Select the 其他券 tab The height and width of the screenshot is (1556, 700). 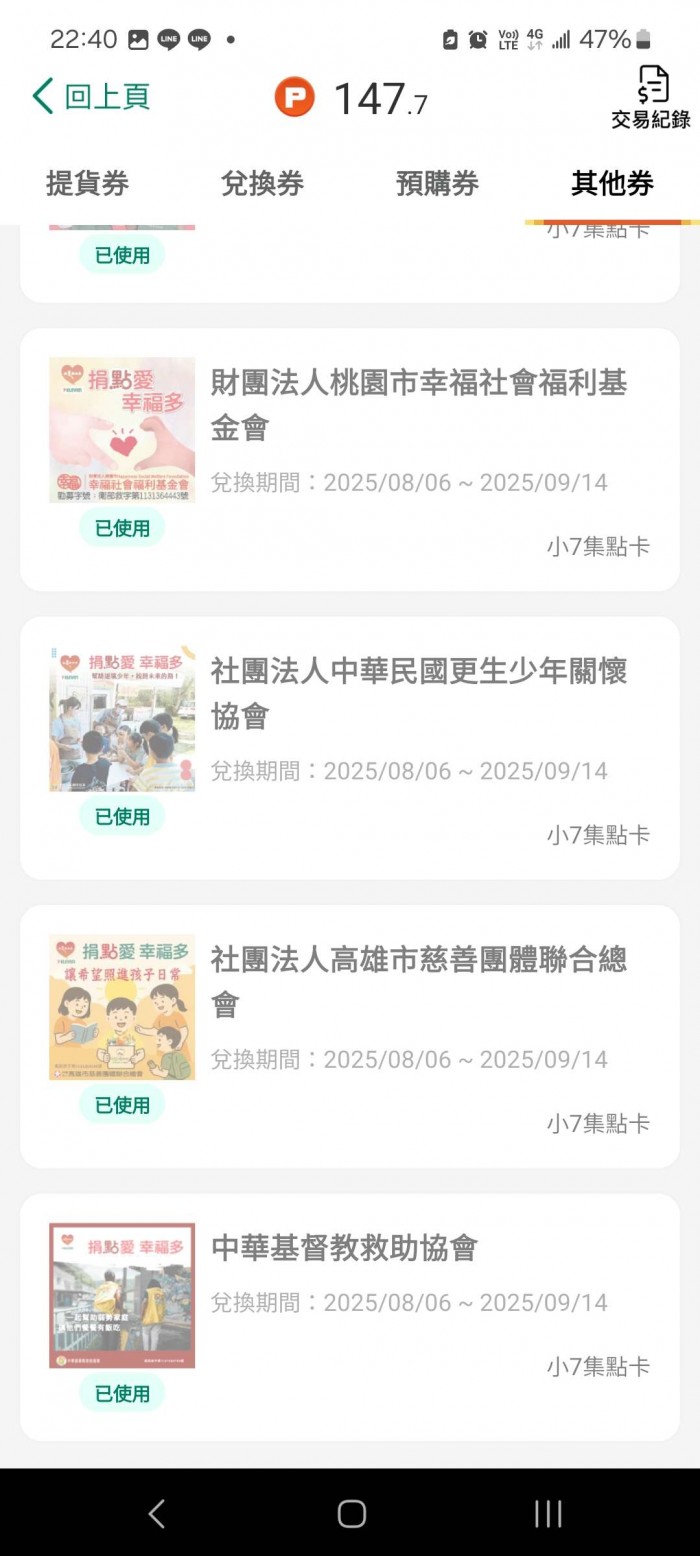tap(612, 184)
